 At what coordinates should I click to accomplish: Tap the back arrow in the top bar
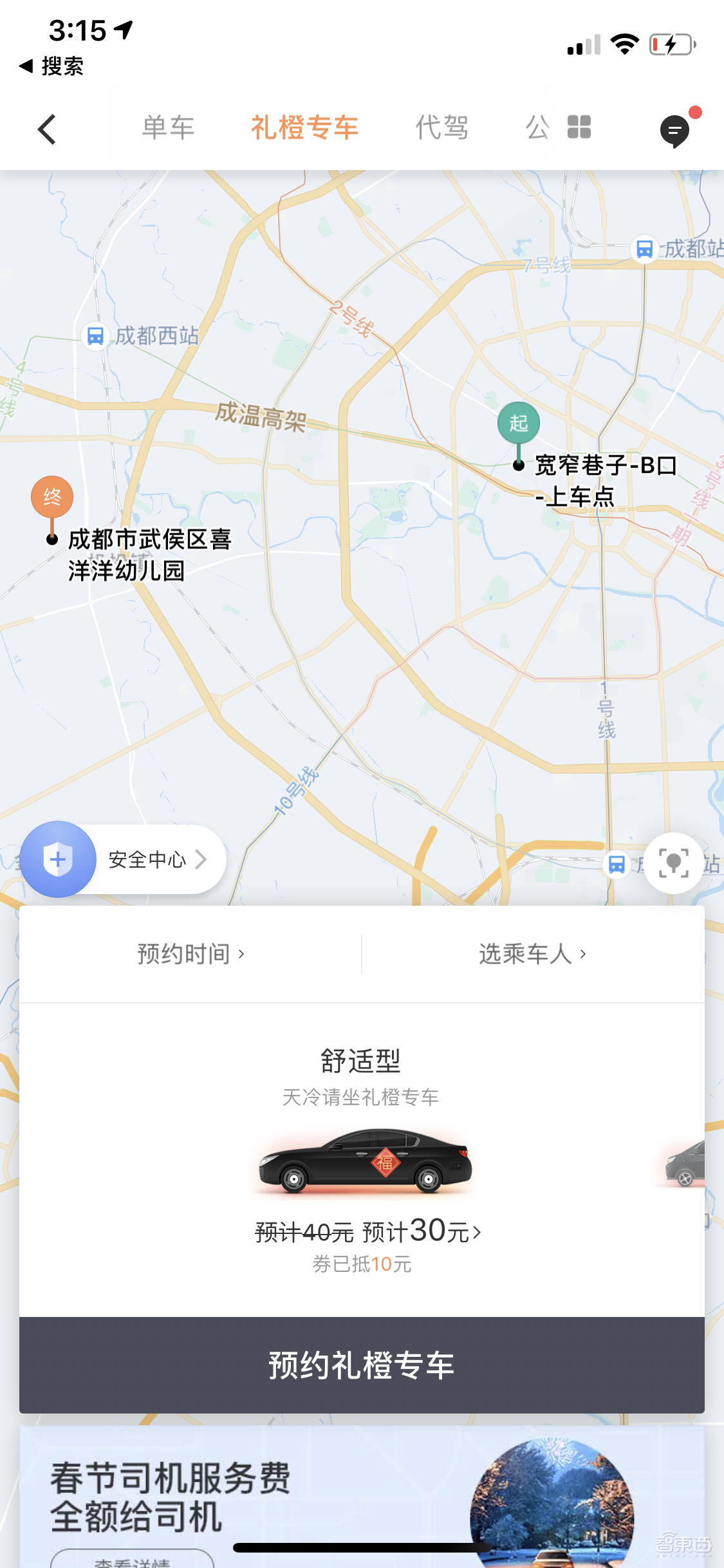[x=47, y=129]
